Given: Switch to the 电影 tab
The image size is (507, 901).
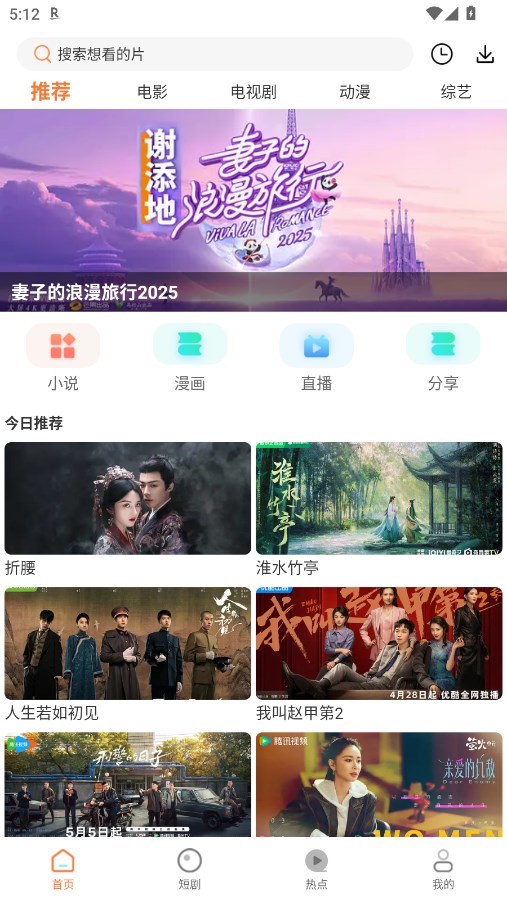Looking at the screenshot, I should click(x=152, y=91).
